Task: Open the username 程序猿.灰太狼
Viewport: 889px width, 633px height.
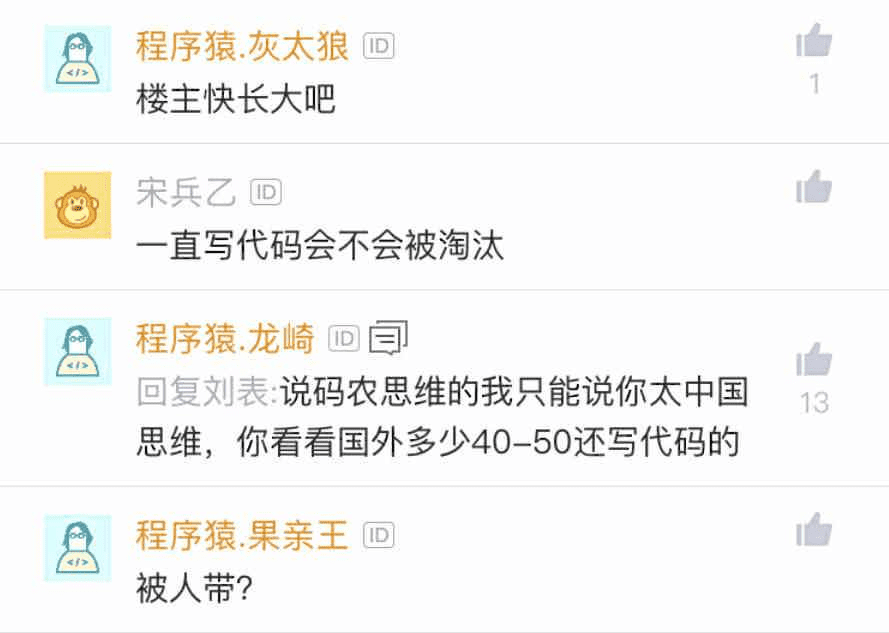Action: 242,46
